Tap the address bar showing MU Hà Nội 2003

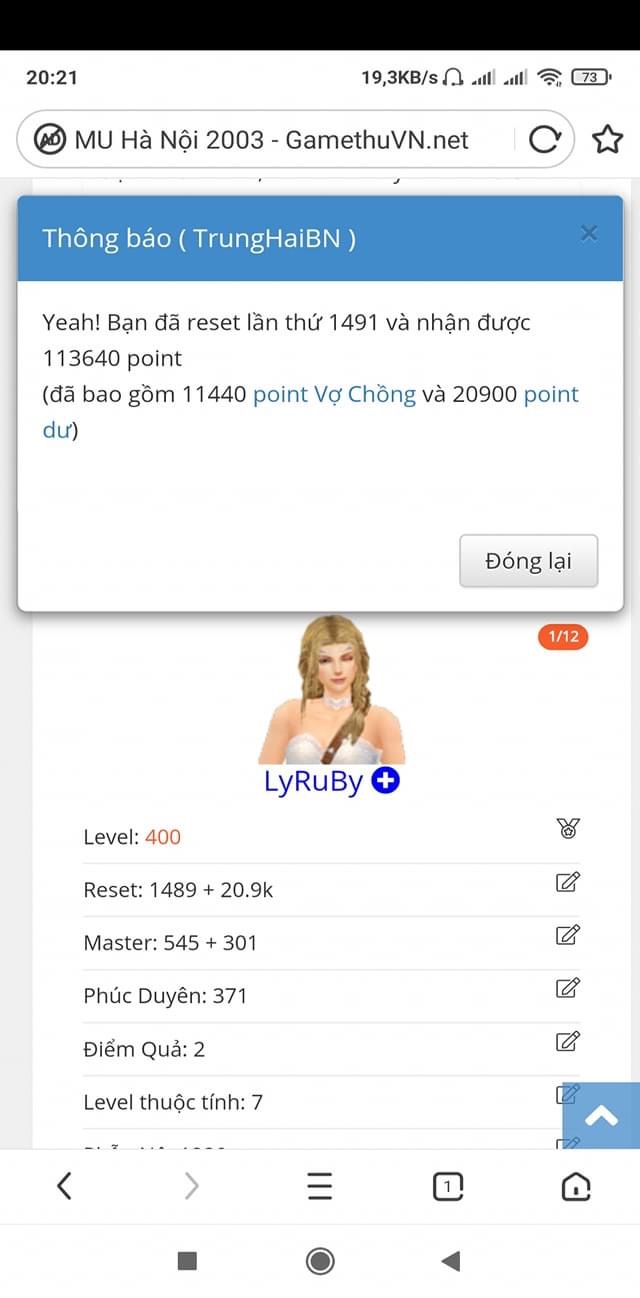270,140
